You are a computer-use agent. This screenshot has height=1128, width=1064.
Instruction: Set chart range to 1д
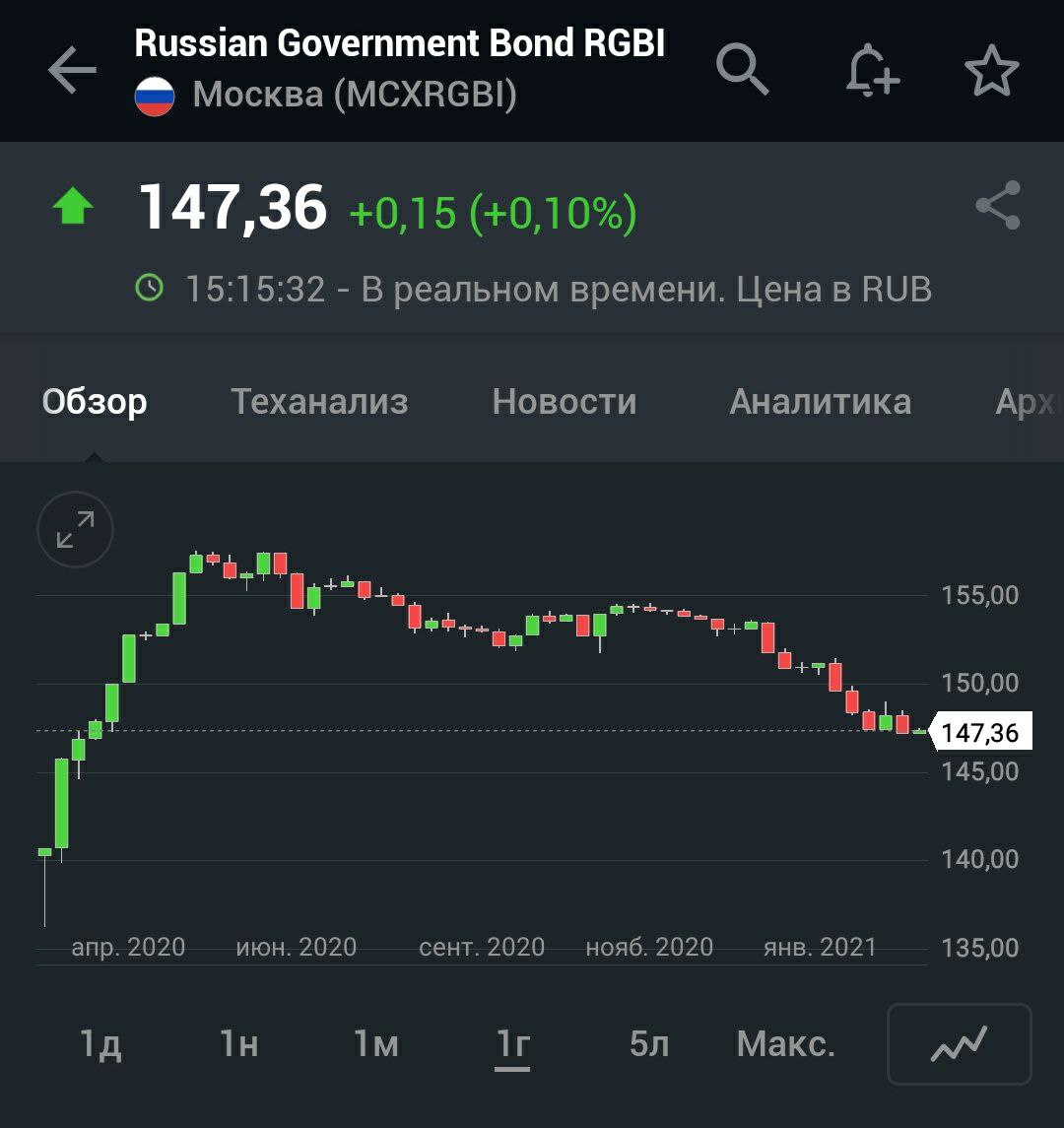click(100, 1043)
